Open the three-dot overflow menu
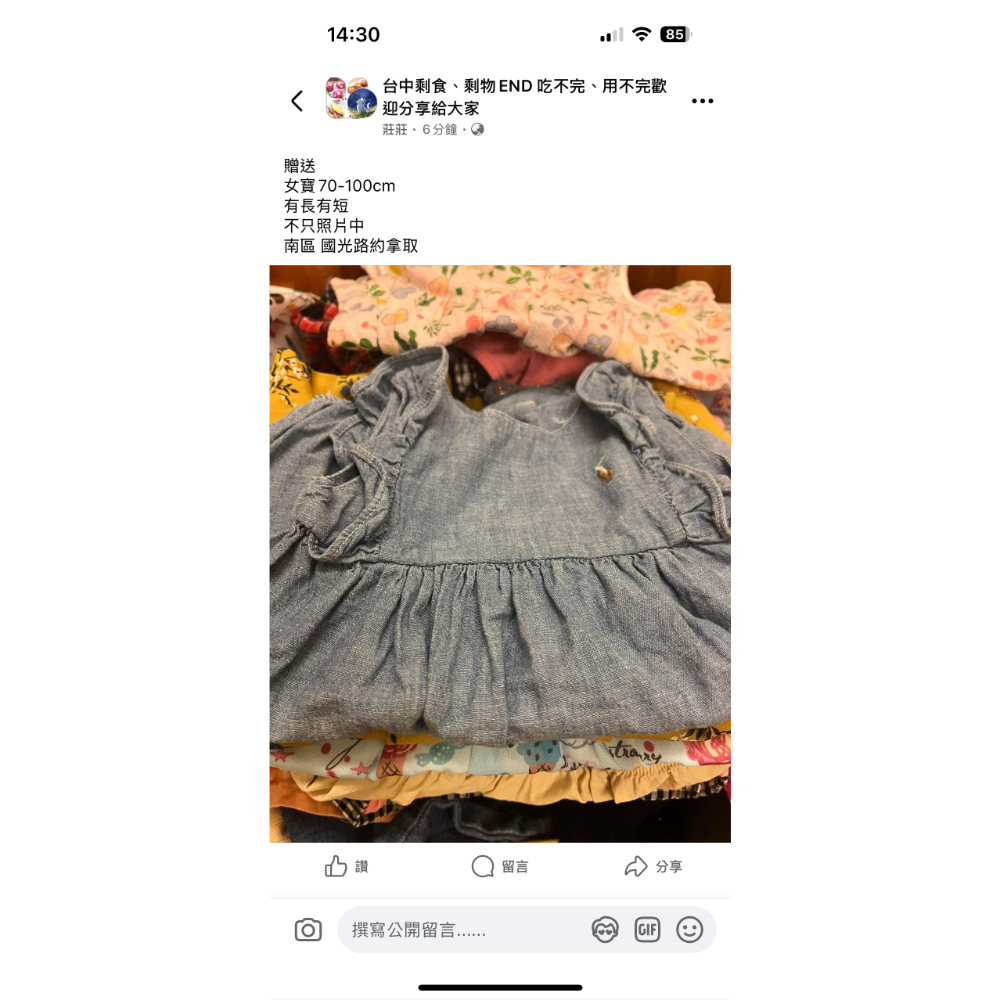Screen dimensions: 1000x1000 [703, 101]
